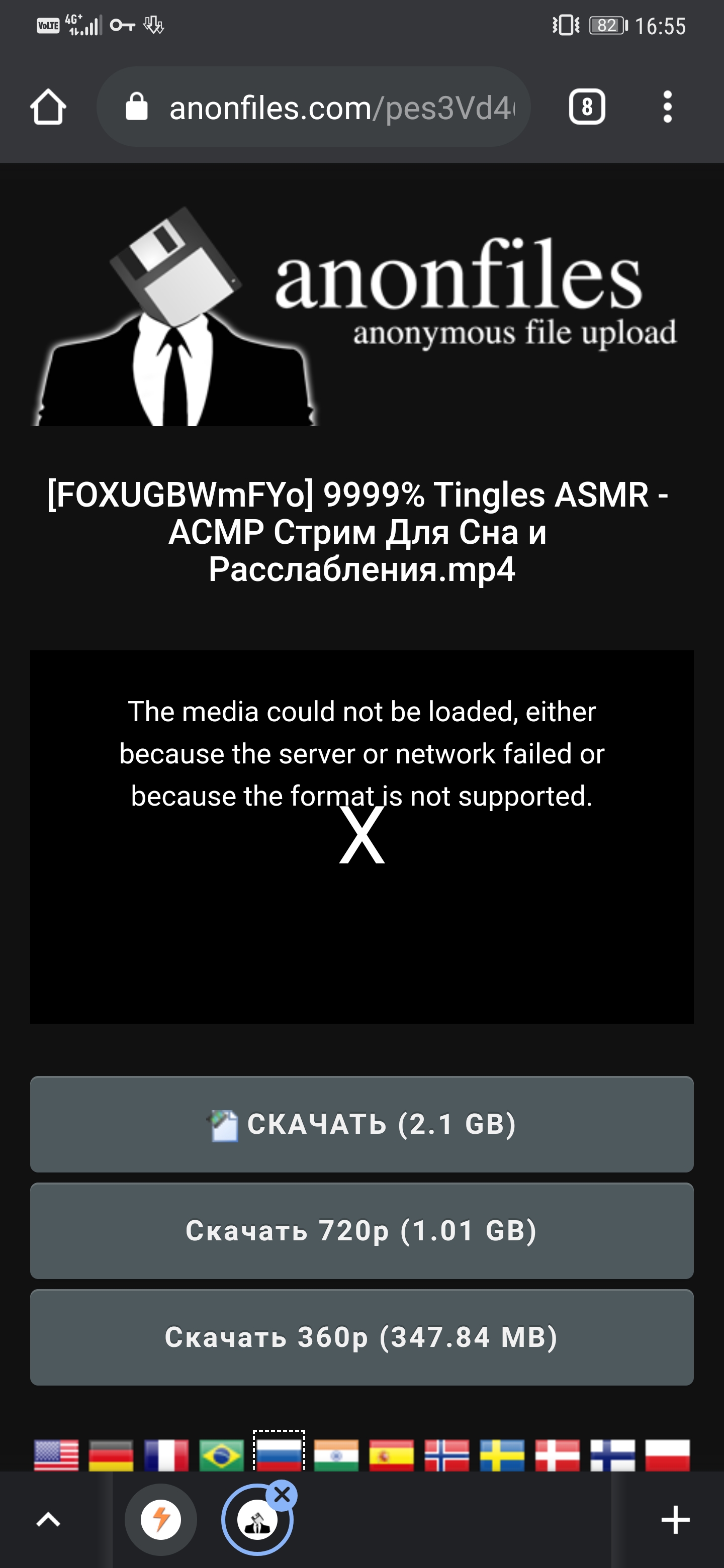Close the current anonfiles tab

[282, 1494]
